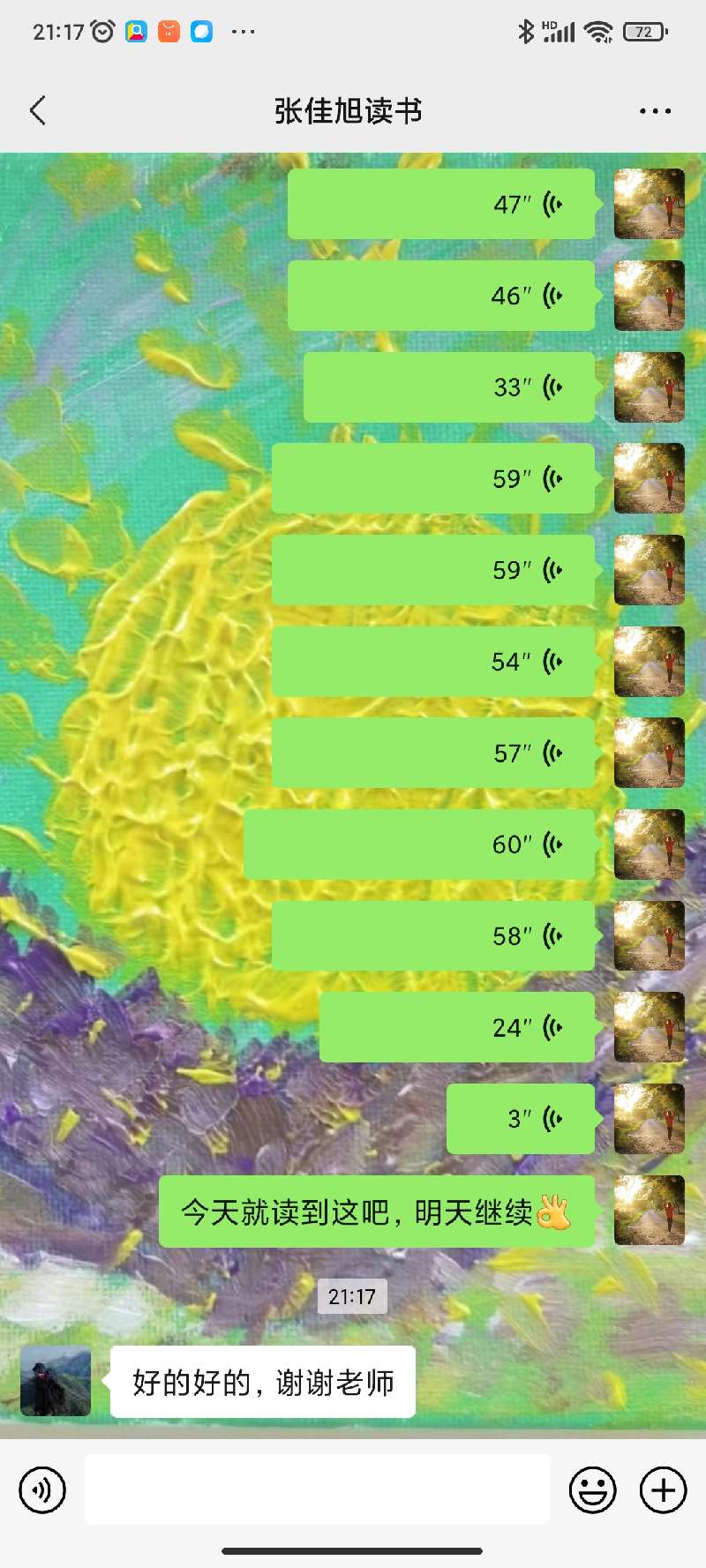The height and width of the screenshot is (1568, 706).
Task: Play the 46-second voice message
Action: coord(441,296)
